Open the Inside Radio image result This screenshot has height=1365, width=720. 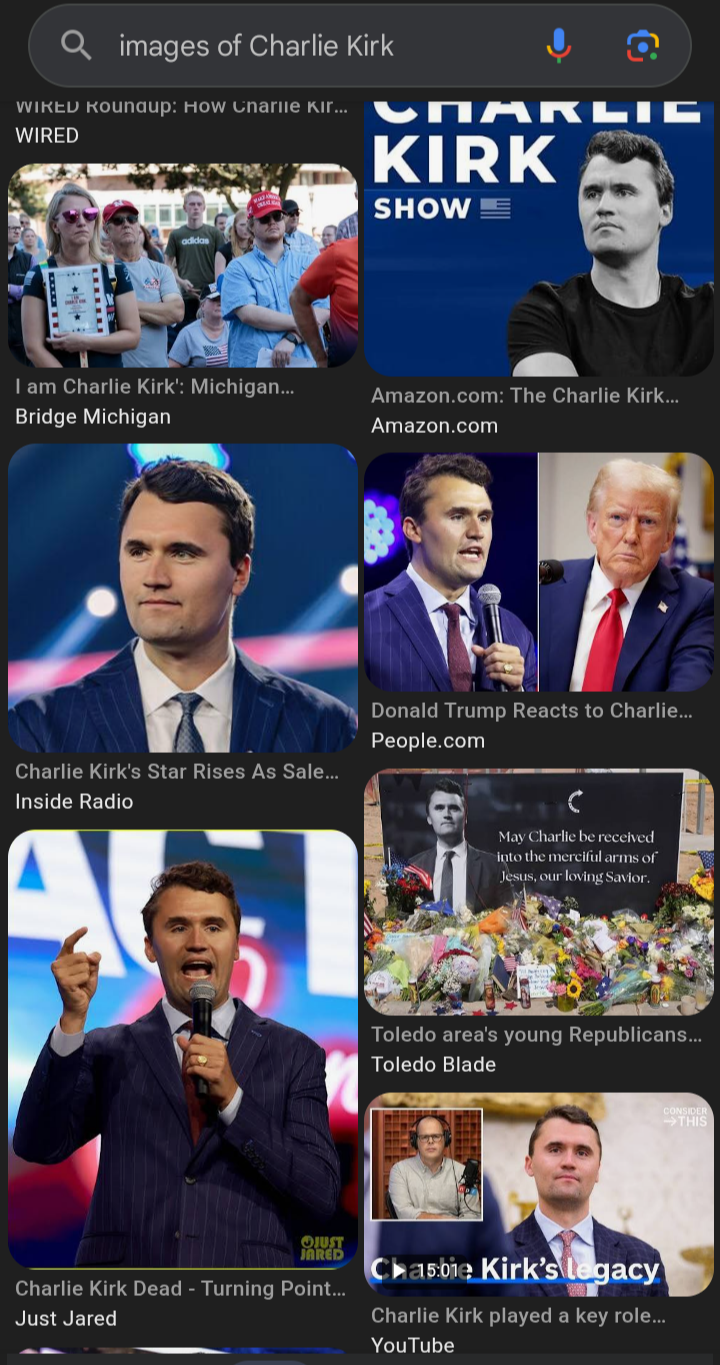(x=183, y=598)
